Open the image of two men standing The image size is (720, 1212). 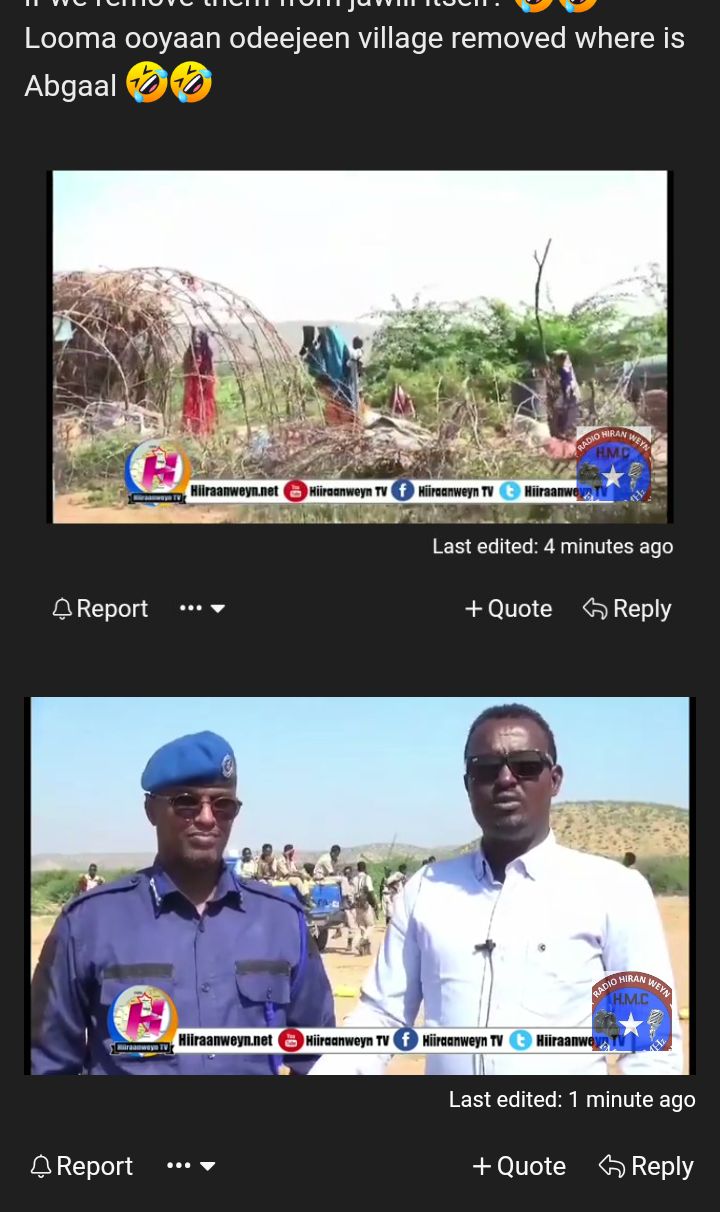coord(359,885)
